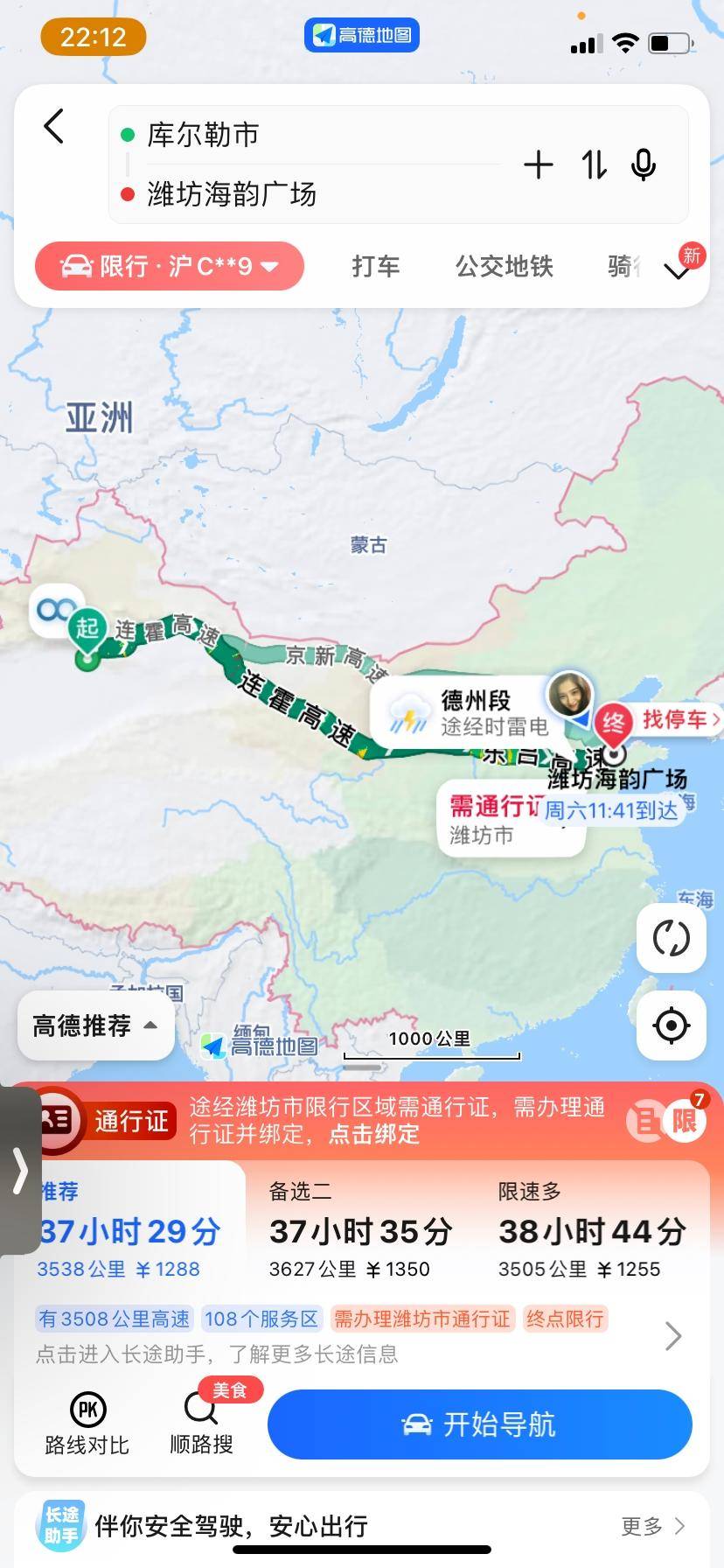This screenshot has width=724, height=1568.
Task: Tap 点击绑定 to bind the permit
Action: 374,1134
